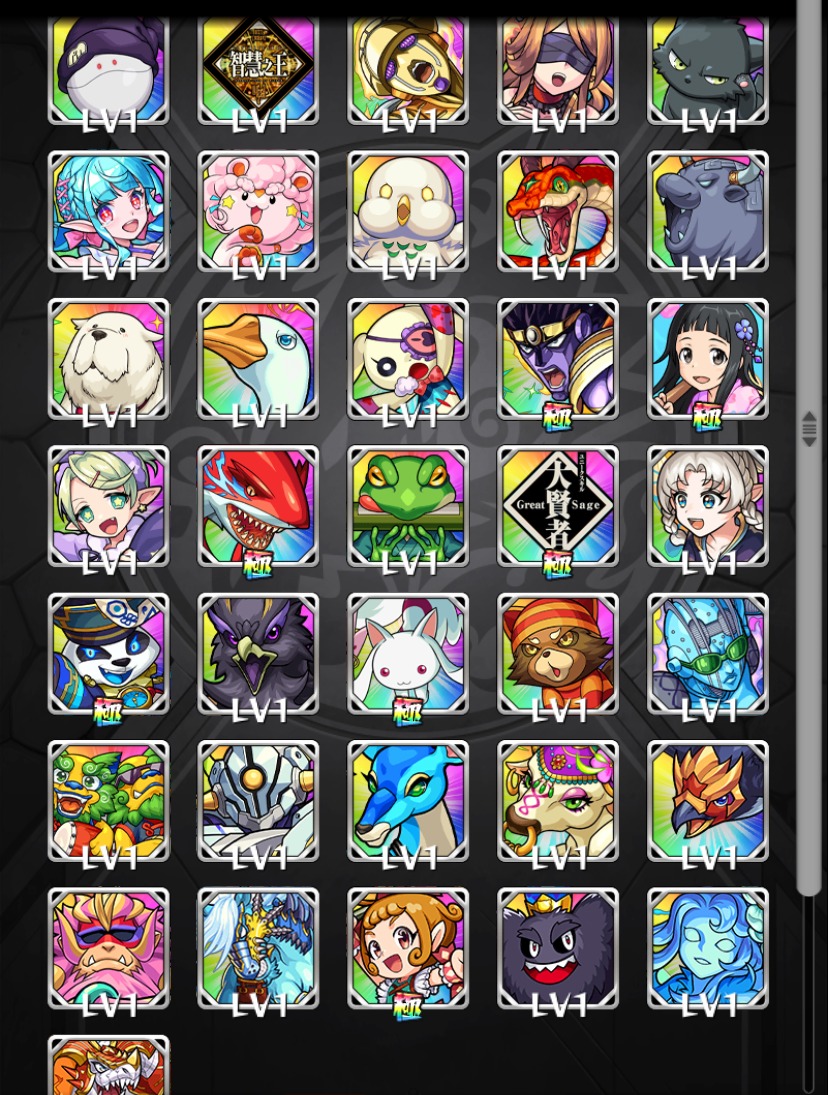The height and width of the screenshot is (1095, 828).
Task: Select the red shark monster
Action: pyautogui.click(x=258, y=503)
